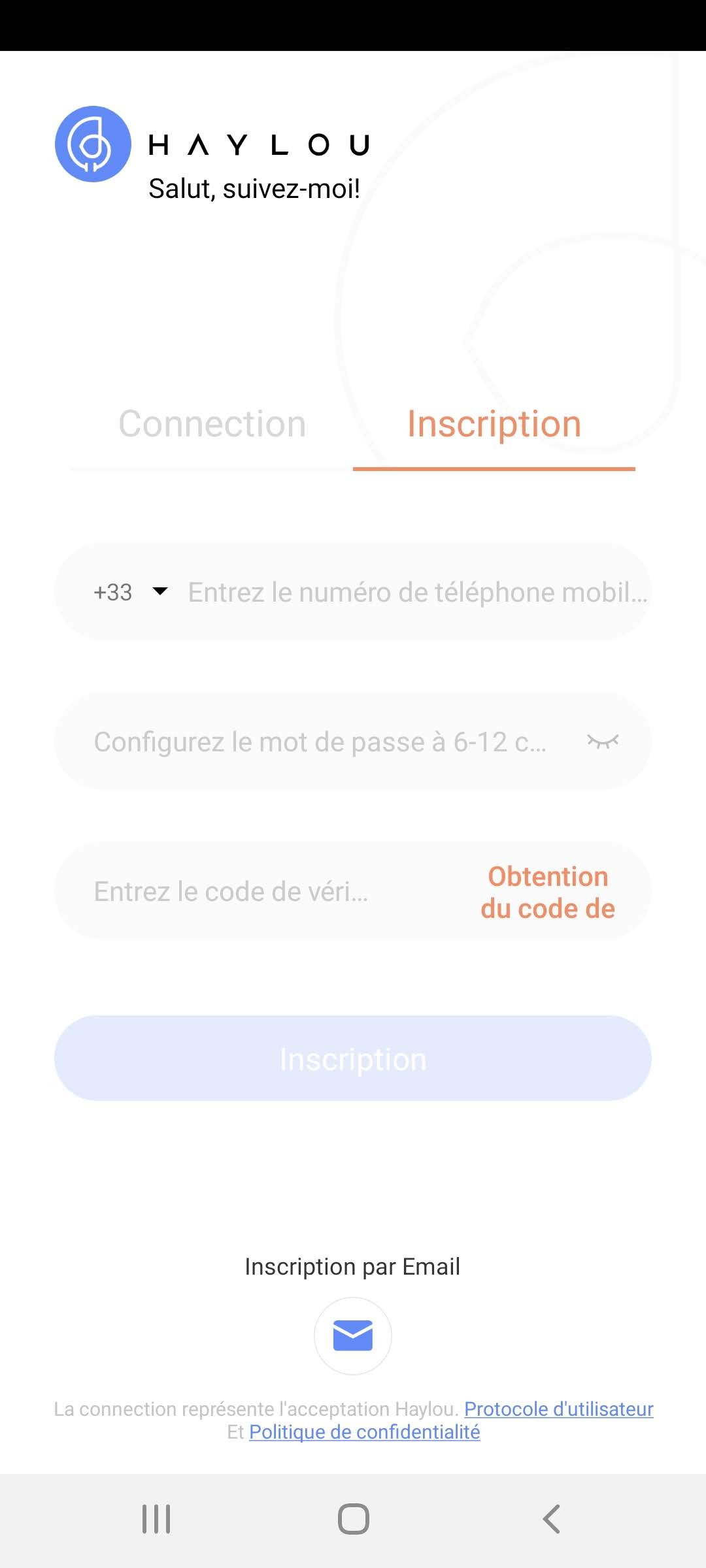The height and width of the screenshot is (1568, 706).
Task: Switch to the Connection tab
Action: coord(212,425)
